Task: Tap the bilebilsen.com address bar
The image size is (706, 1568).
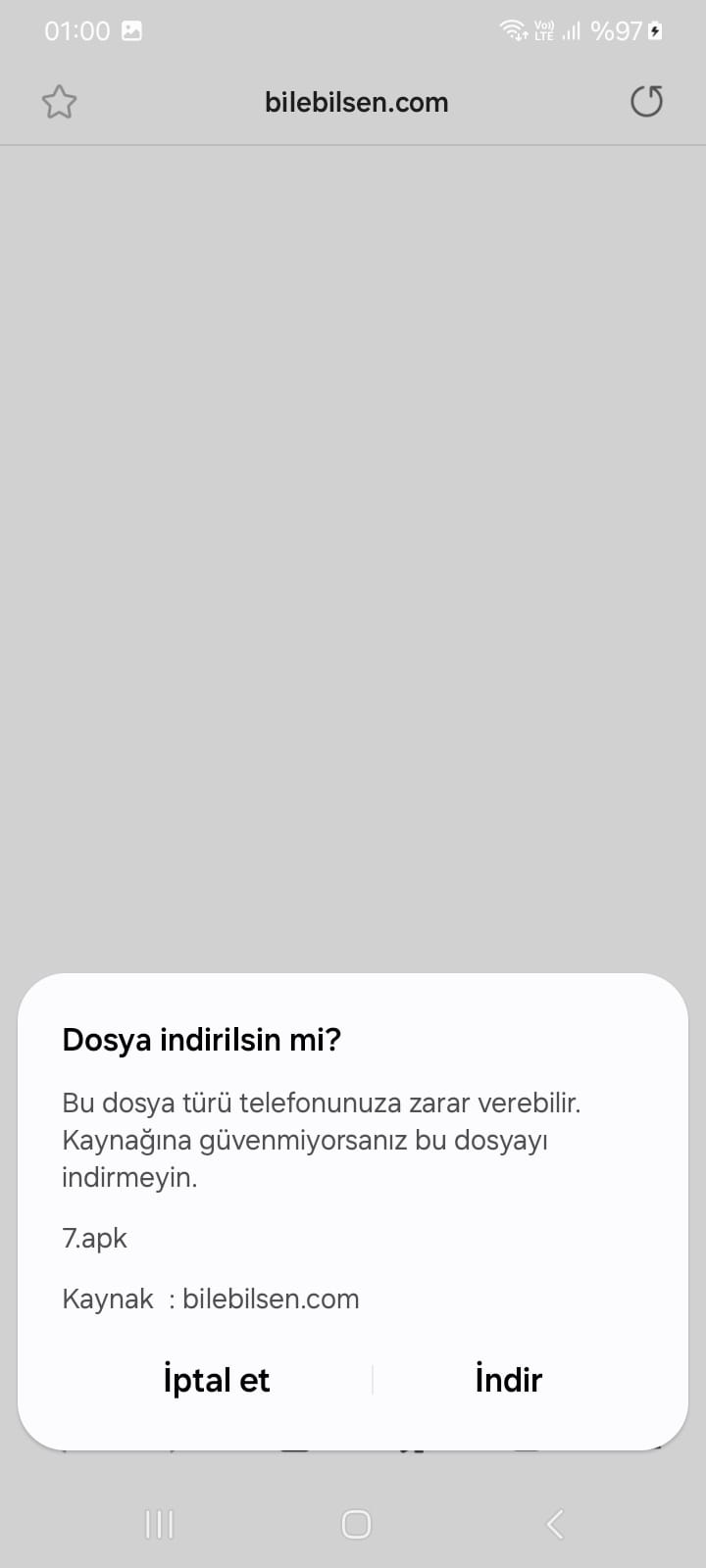Action: click(356, 101)
